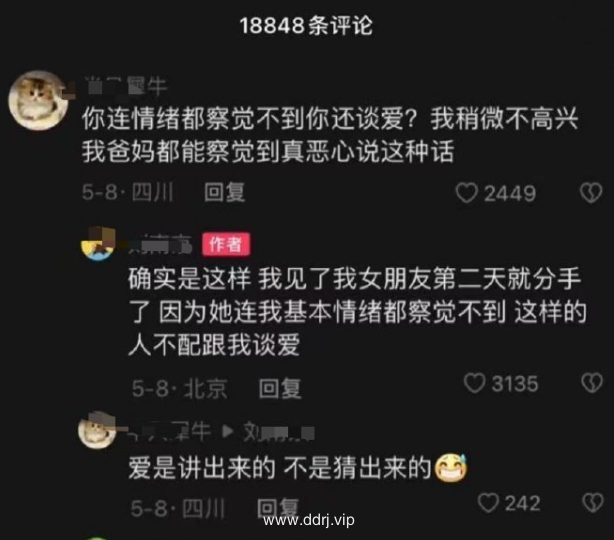Viewport: 614px width, 540px height.
Task: Open the cat avatar of the top commenter
Action: tap(38, 100)
